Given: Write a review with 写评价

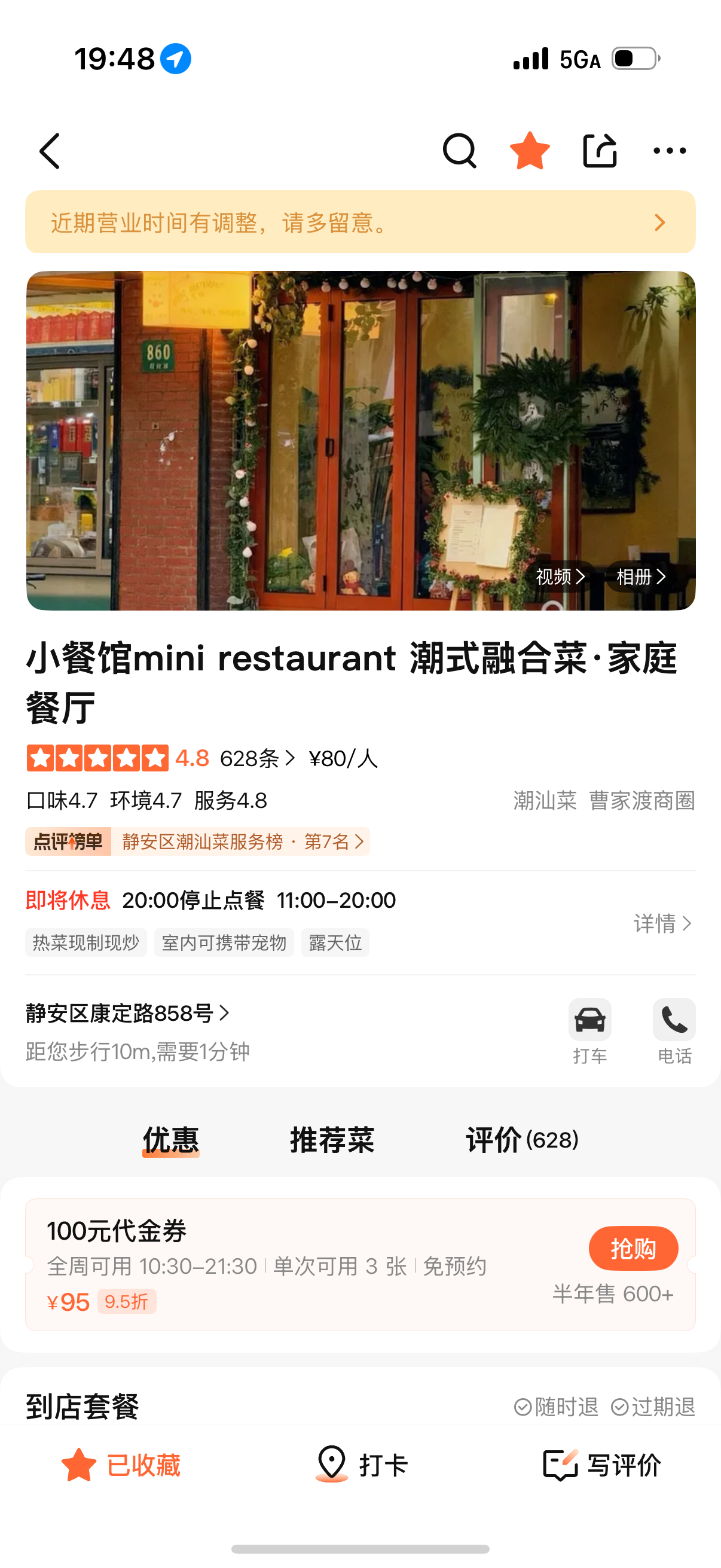Looking at the screenshot, I should coord(601,1465).
